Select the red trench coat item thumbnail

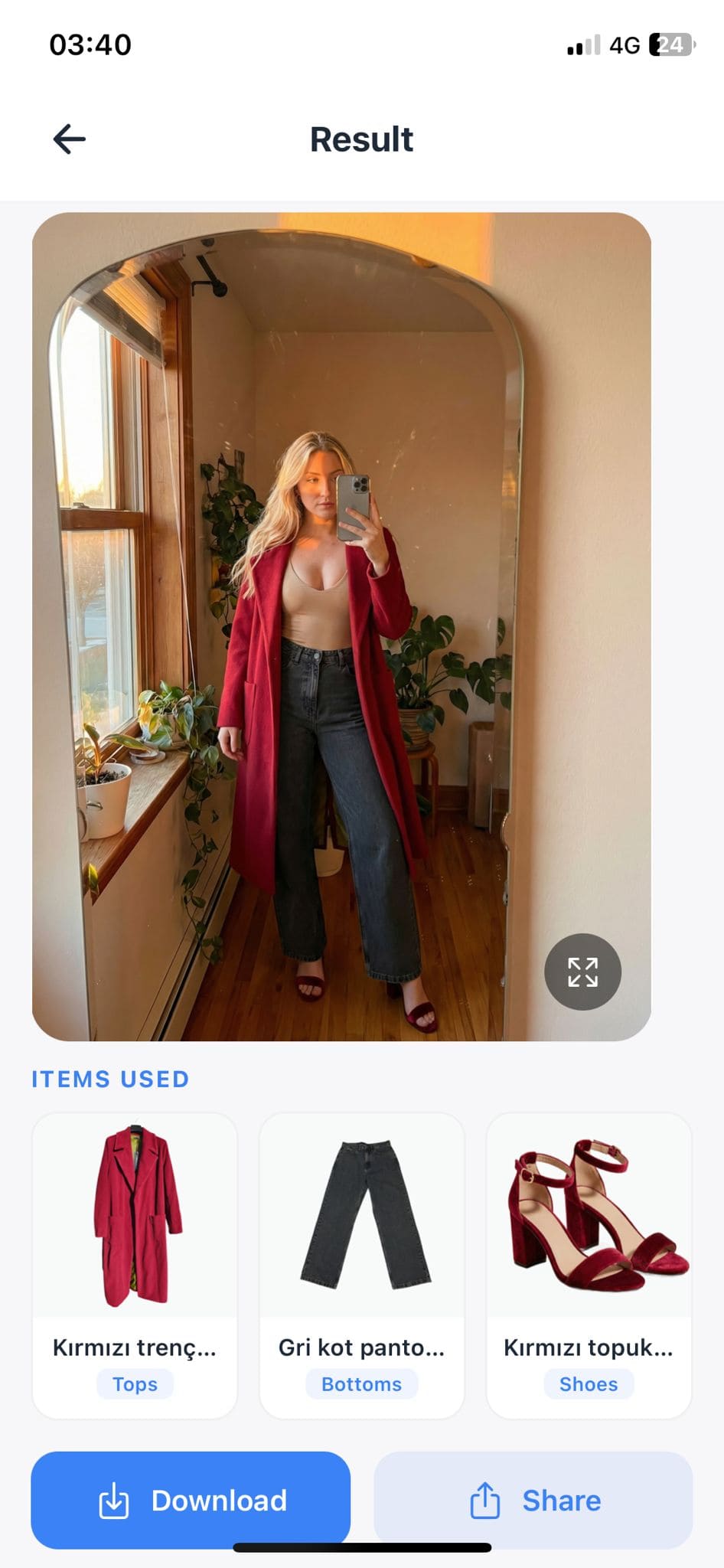pos(135,1217)
